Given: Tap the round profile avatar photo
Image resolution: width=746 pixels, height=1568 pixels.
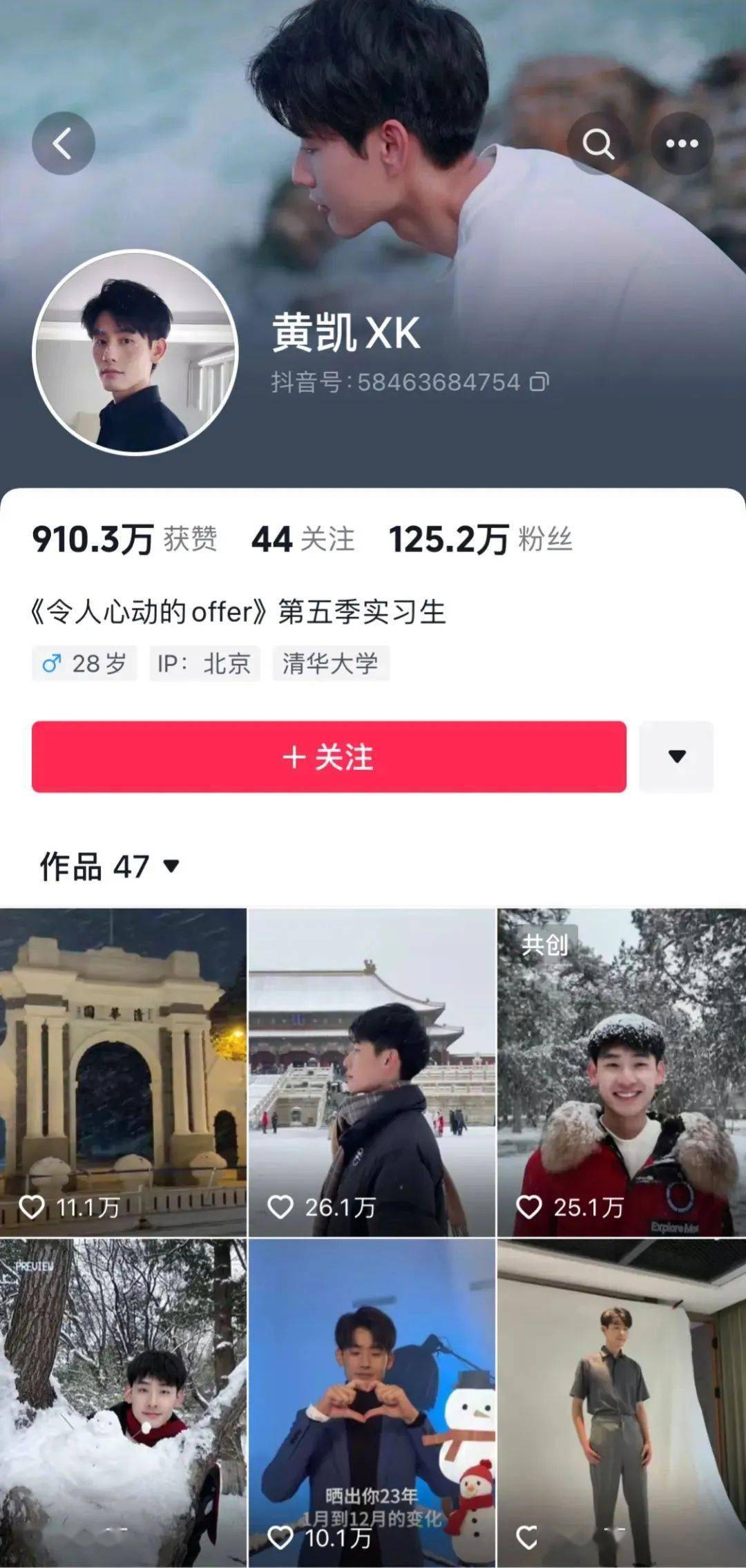Looking at the screenshot, I should [135, 352].
